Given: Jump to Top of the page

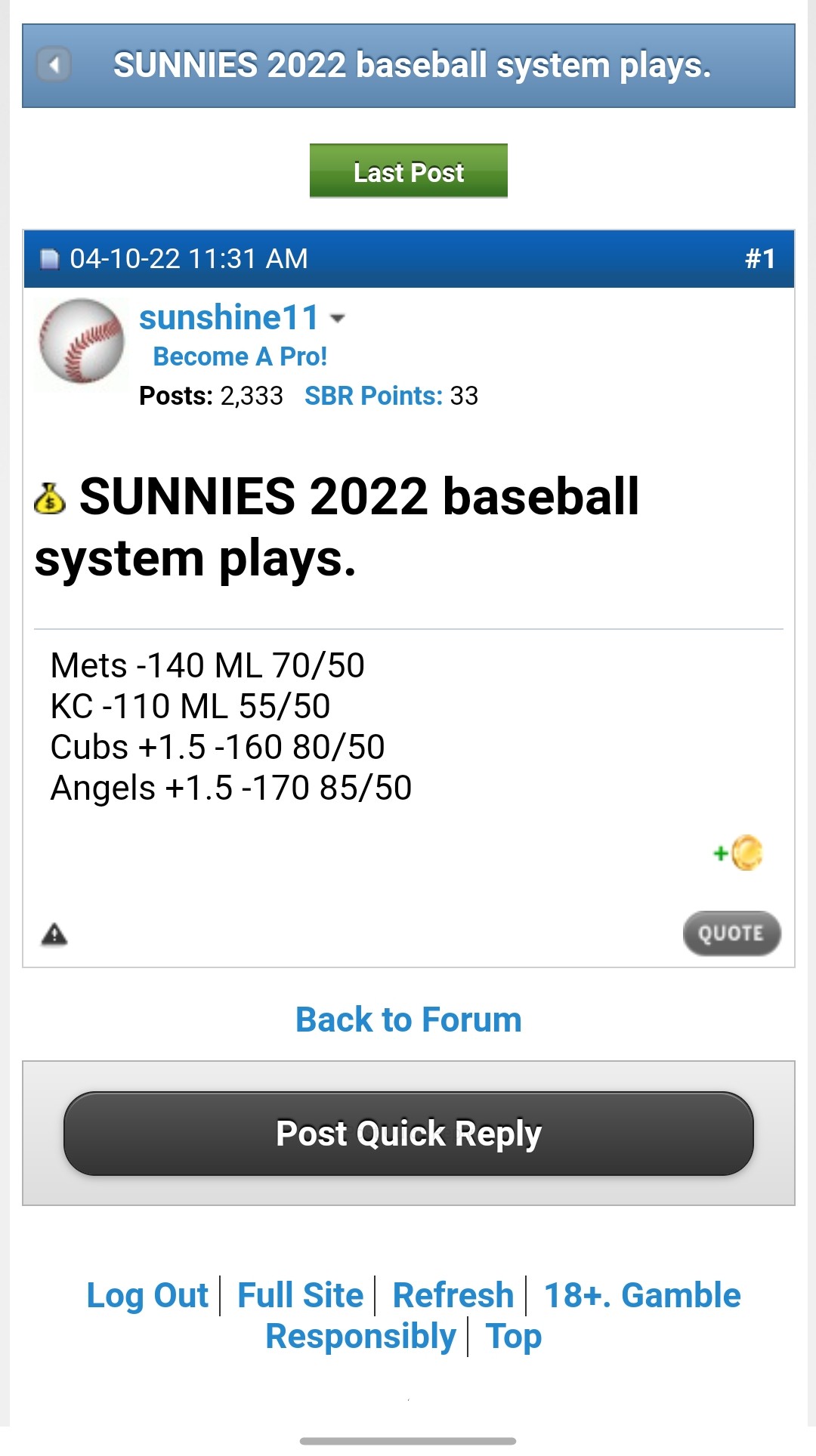Looking at the screenshot, I should (x=513, y=1337).
